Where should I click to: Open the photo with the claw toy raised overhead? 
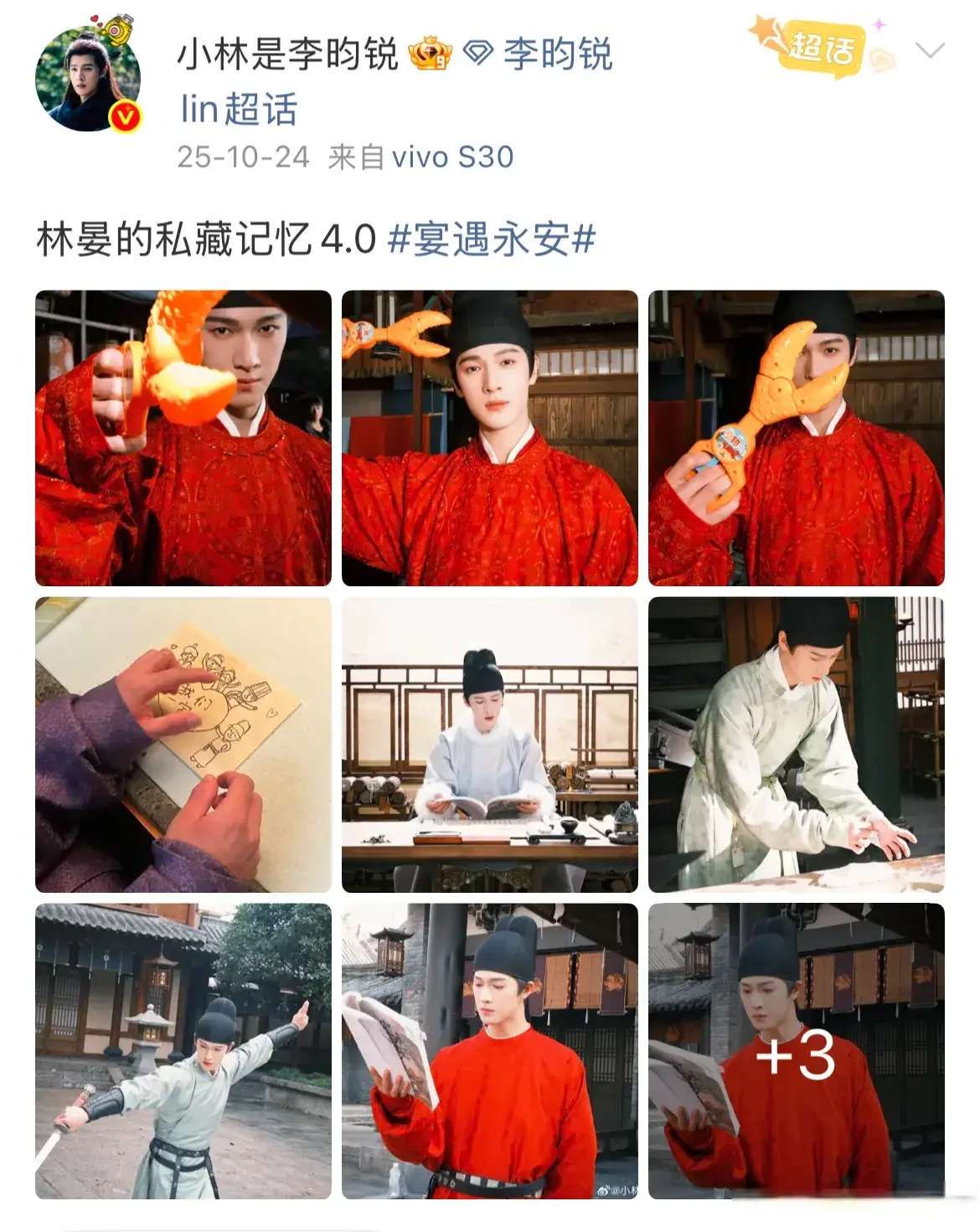489,438
